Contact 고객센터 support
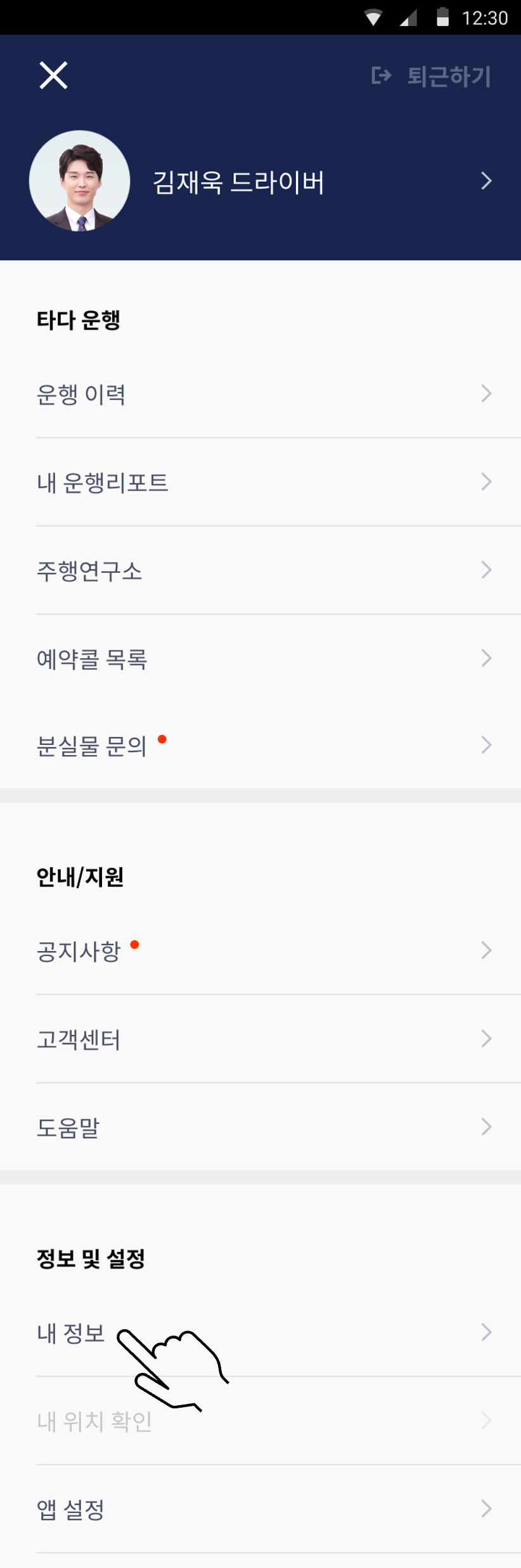 tap(260, 1039)
